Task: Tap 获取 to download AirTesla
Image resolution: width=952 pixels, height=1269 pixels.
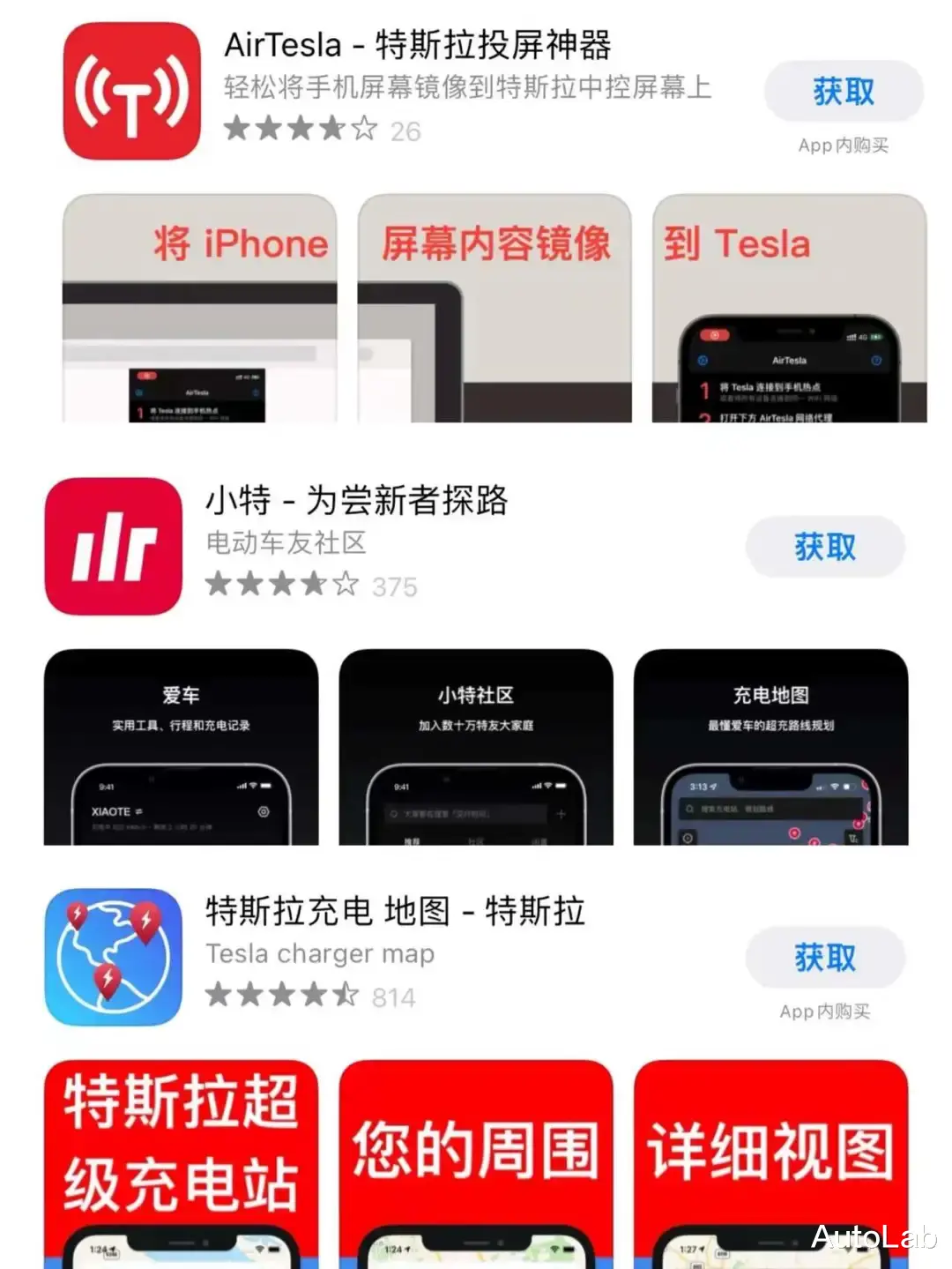Action: [x=842, y=91]
